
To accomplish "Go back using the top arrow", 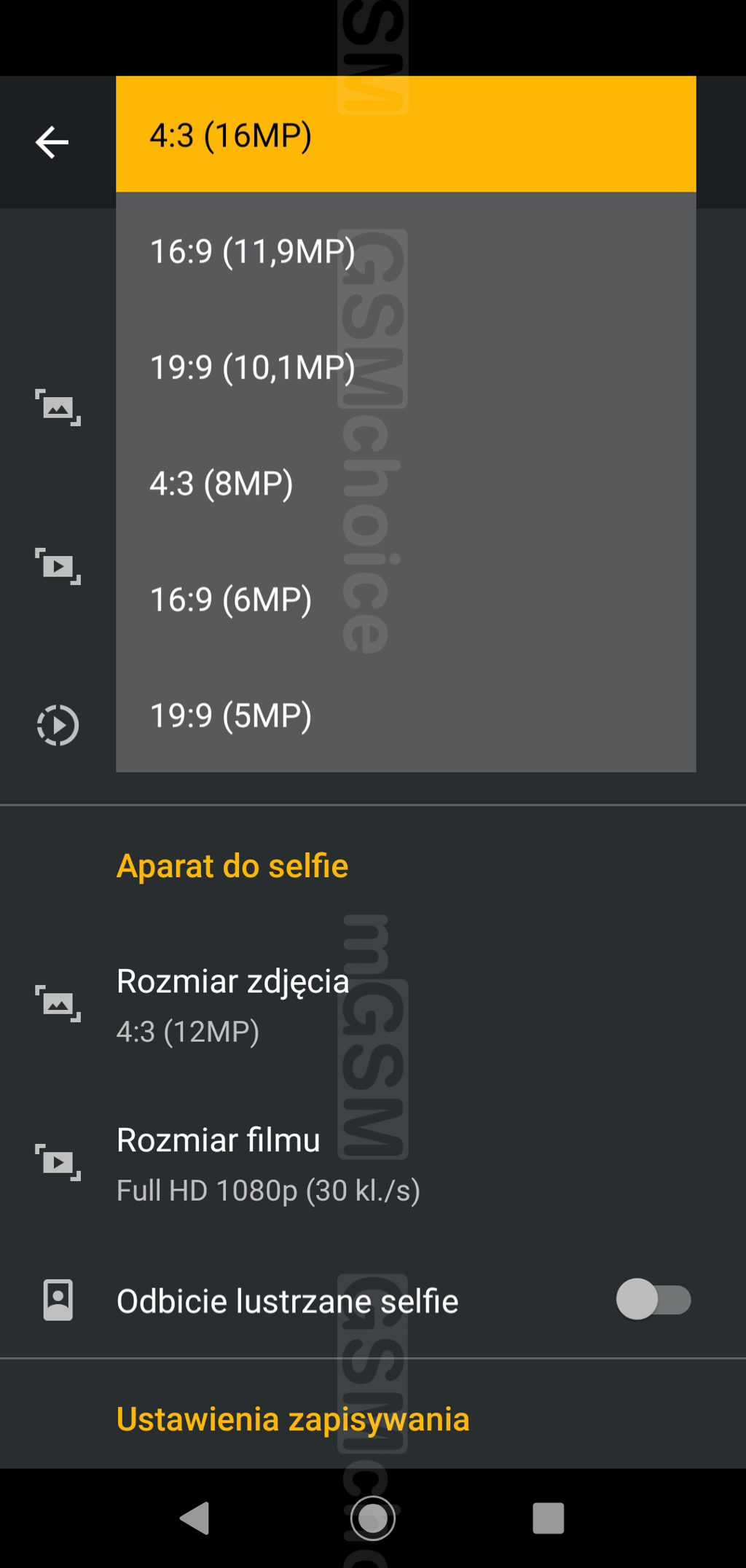I will click(52, 142).
